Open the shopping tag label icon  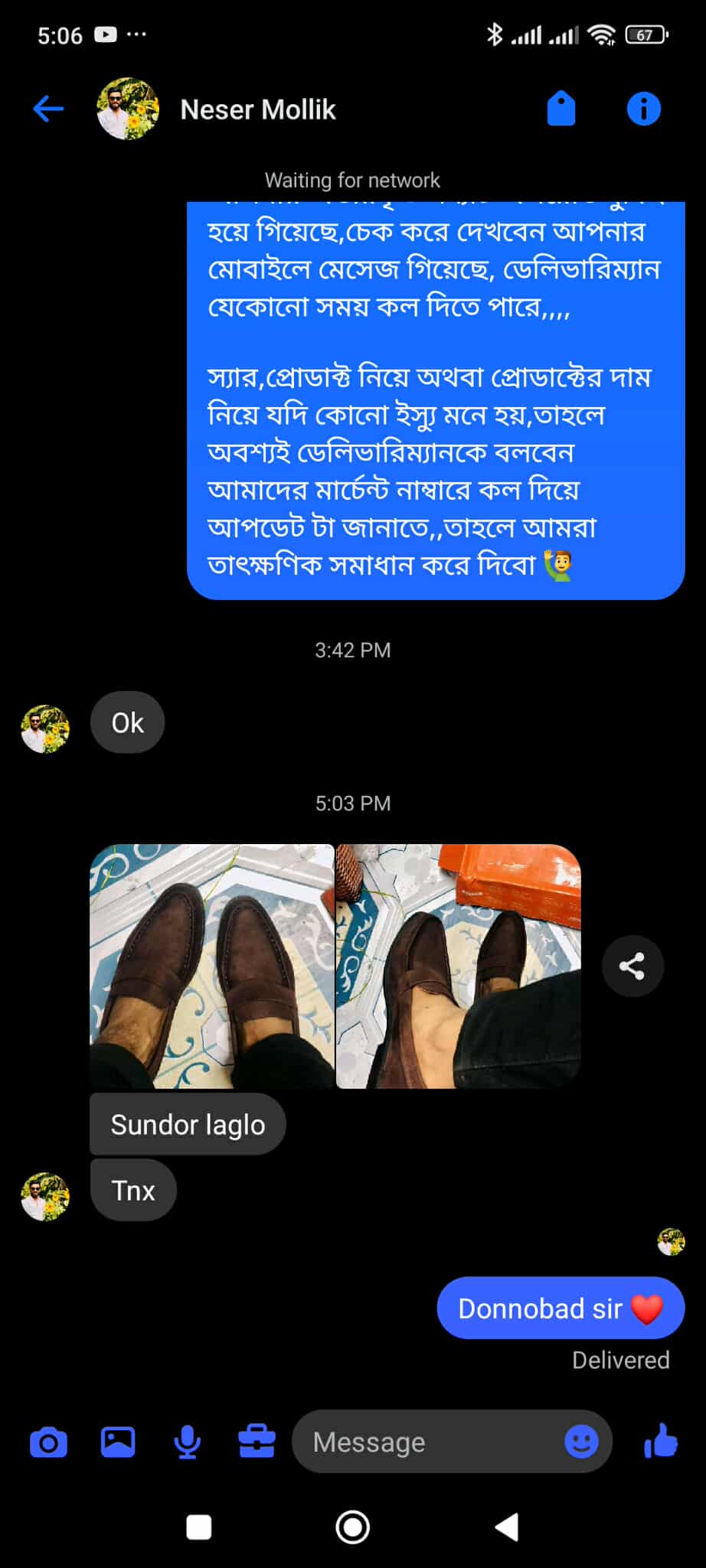(561, 109)
